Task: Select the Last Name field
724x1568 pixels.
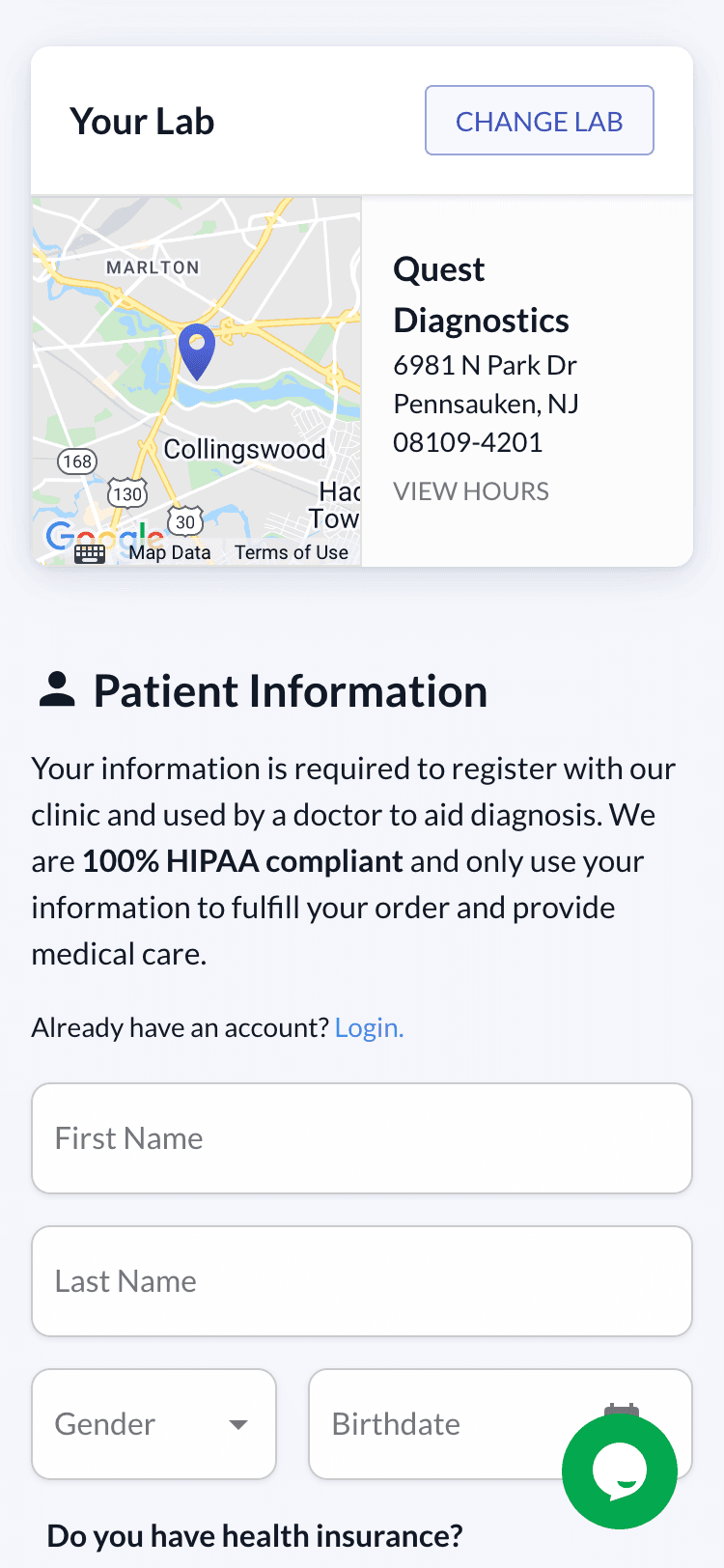Action: [362, 1281]
